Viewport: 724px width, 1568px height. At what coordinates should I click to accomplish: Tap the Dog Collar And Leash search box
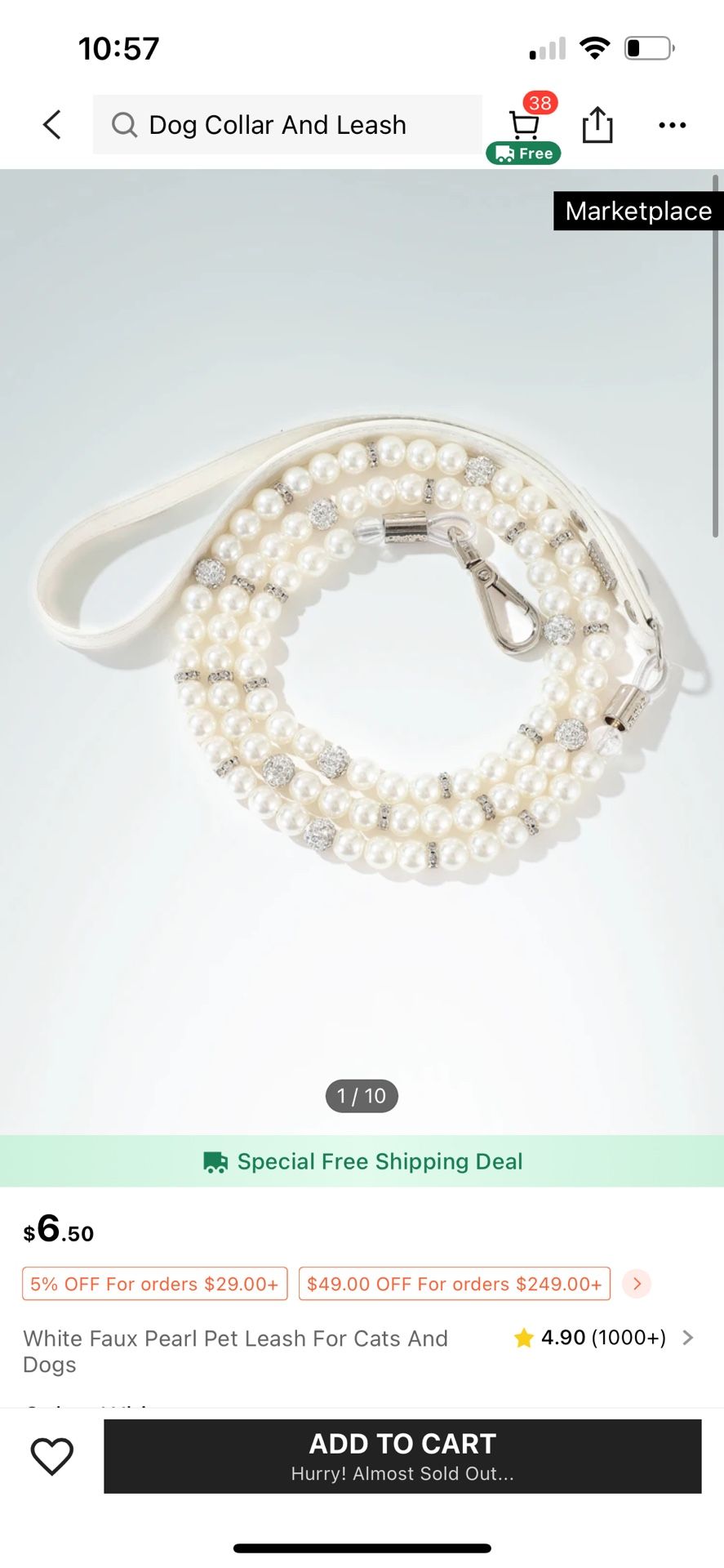click(x=287, y=125)
